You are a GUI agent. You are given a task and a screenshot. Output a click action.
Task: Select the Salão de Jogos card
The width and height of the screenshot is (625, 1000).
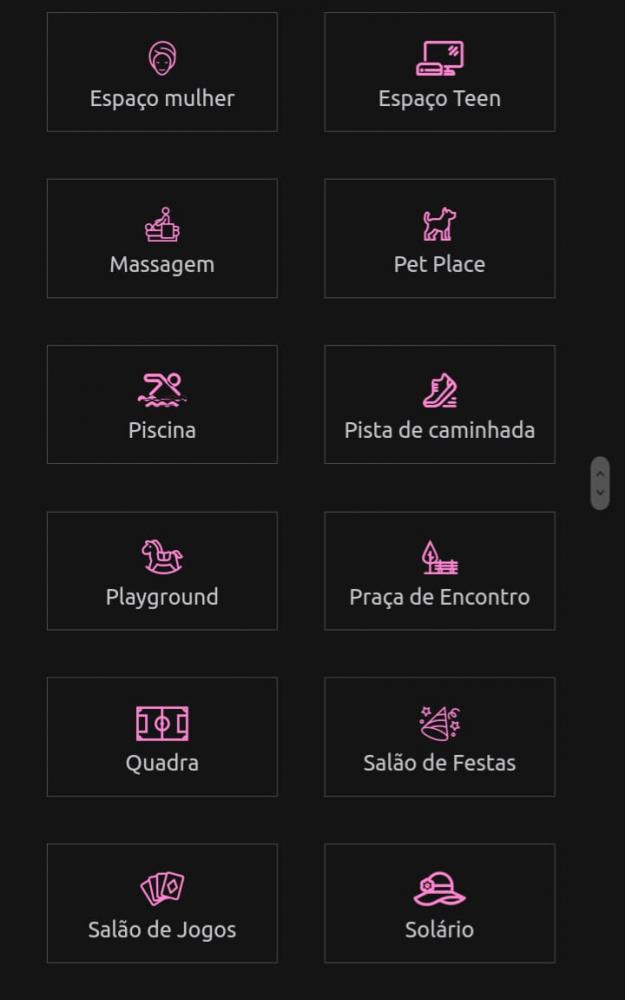[x=162, y=903]
